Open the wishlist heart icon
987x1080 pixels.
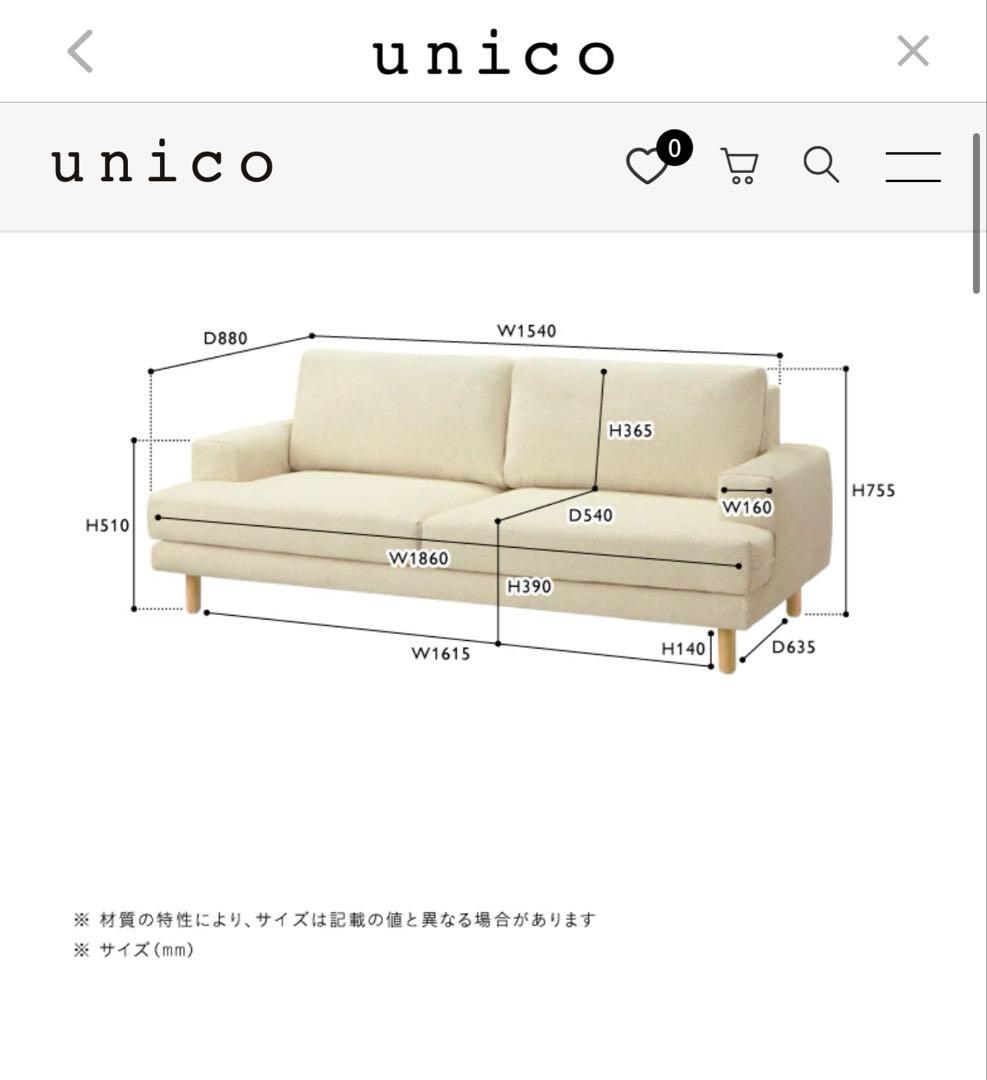(648, 166)
